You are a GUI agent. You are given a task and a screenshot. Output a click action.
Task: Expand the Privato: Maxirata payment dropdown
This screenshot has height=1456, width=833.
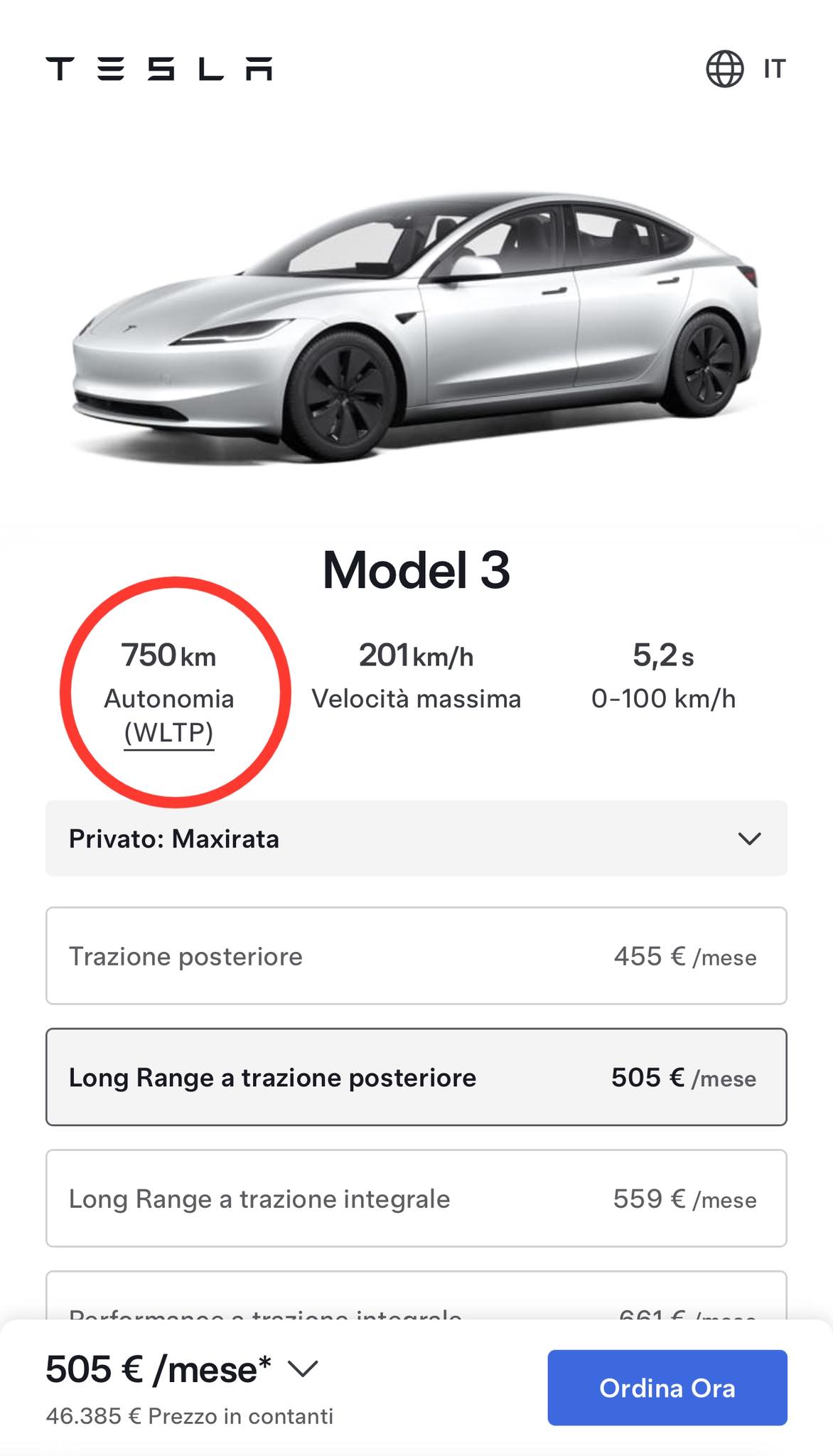[x=416, y=838]
